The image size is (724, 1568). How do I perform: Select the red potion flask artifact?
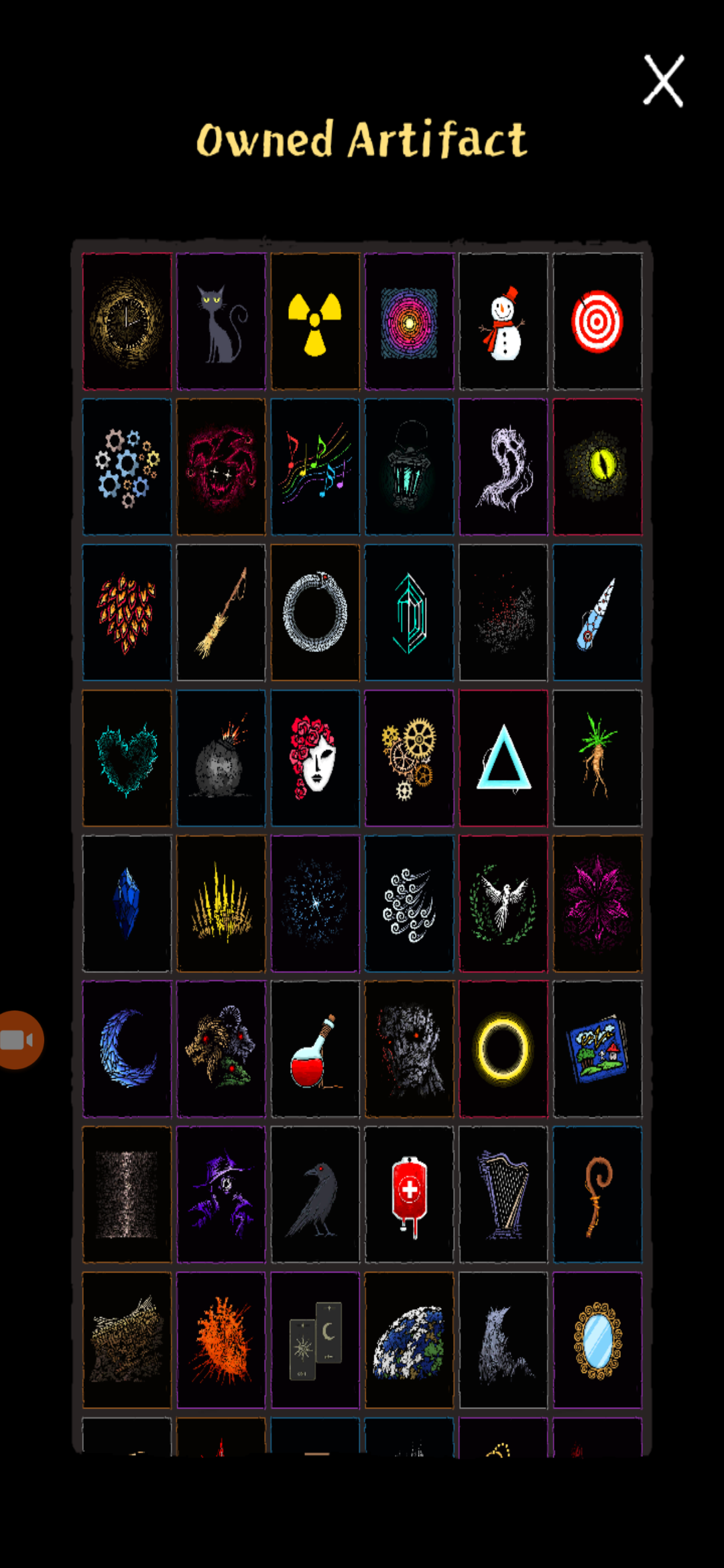[315, 1049]
